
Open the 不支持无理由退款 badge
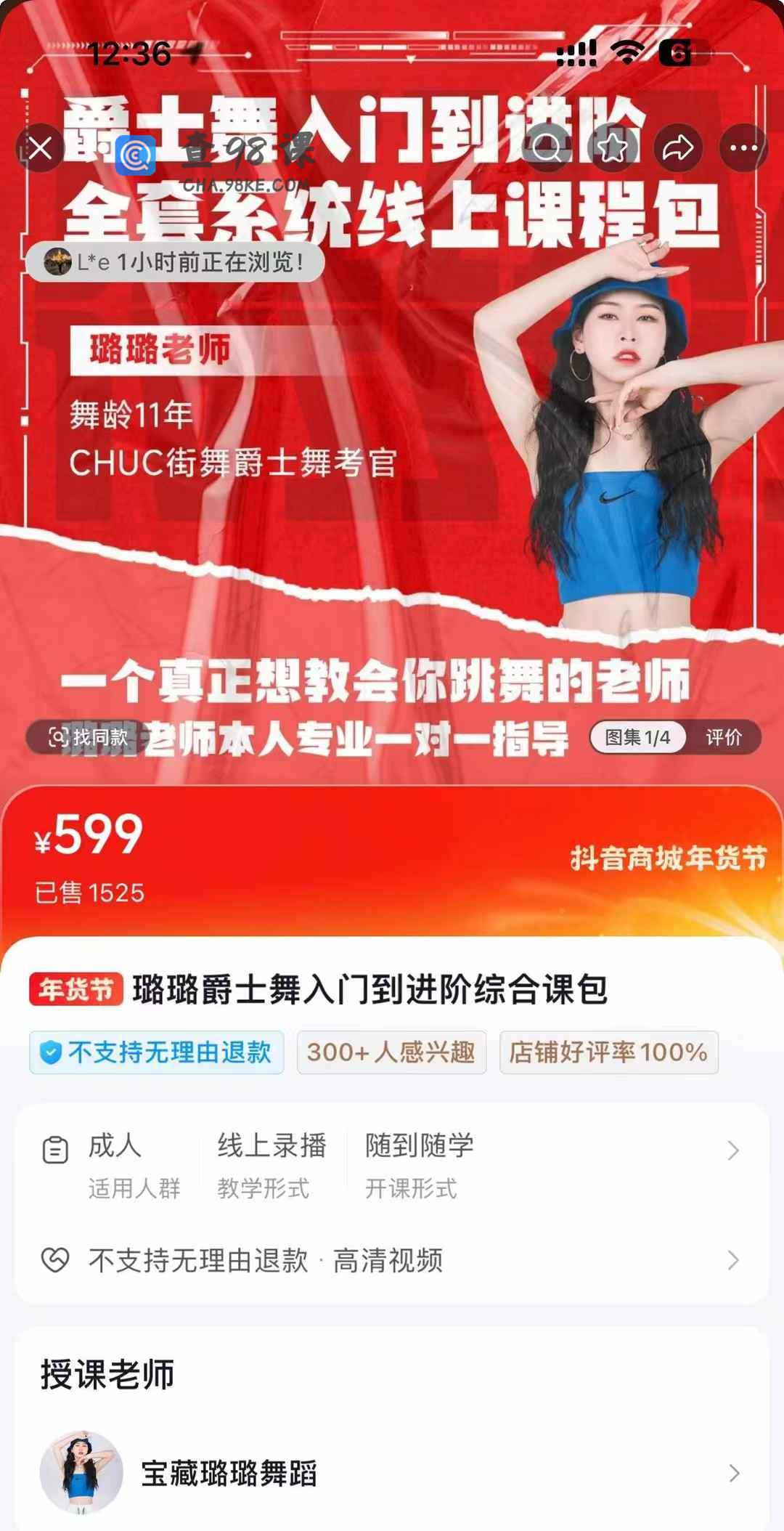tap(157, 1052)
